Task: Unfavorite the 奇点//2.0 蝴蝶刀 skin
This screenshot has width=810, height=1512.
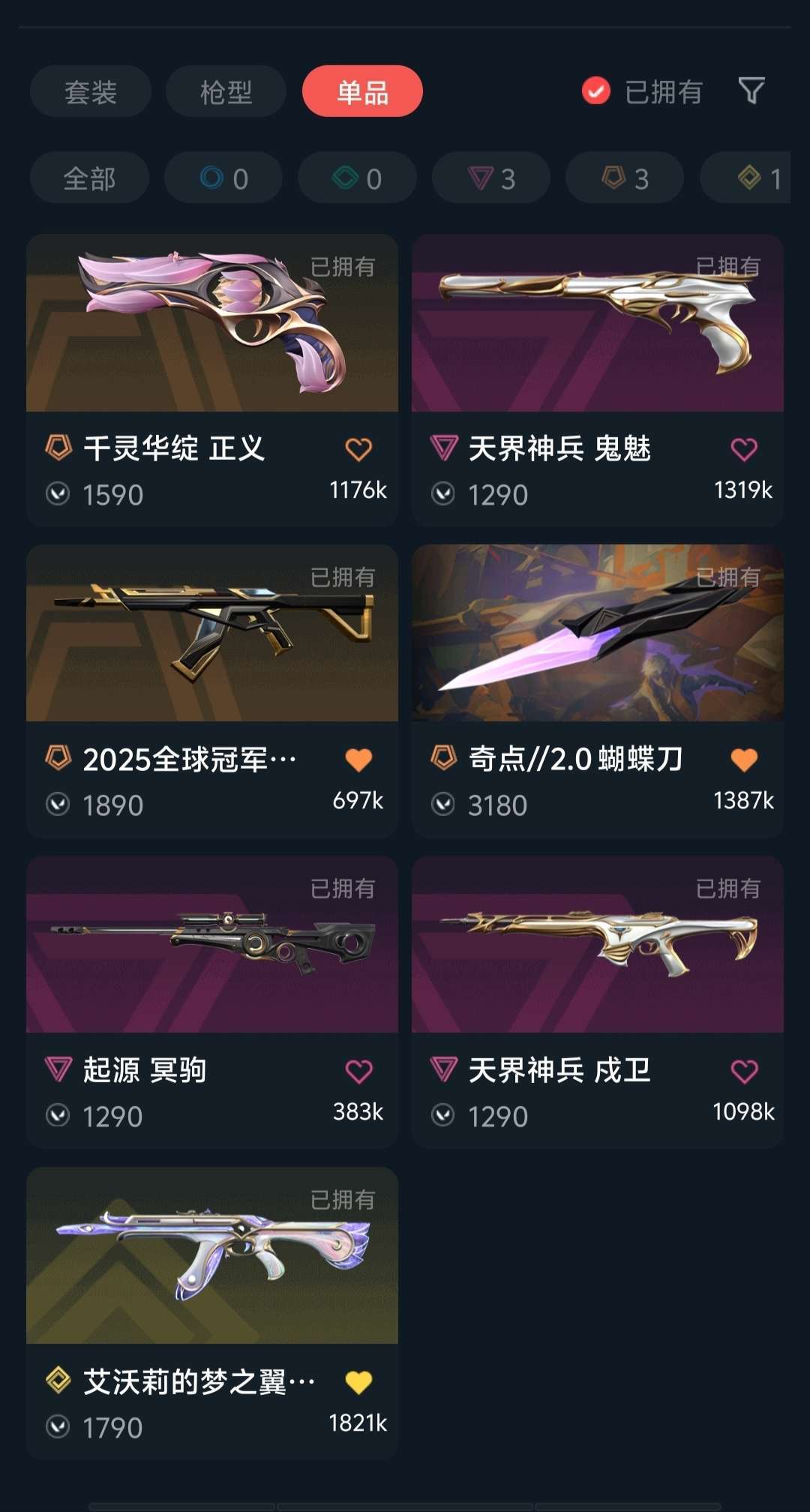Action: pos(742,759)
